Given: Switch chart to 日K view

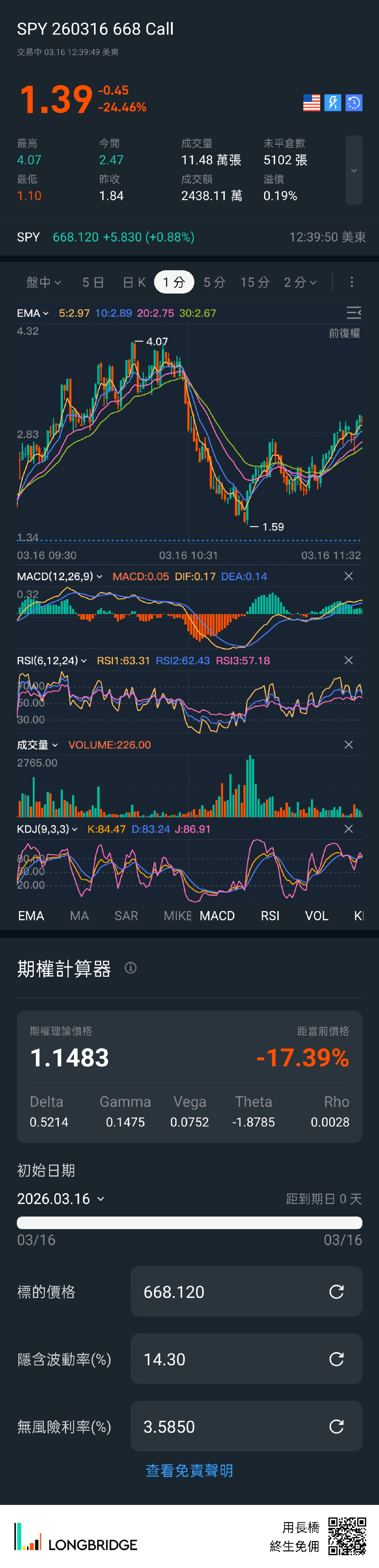Looking at the screenshot, I should pyautogui.click(x=134, y=282).
